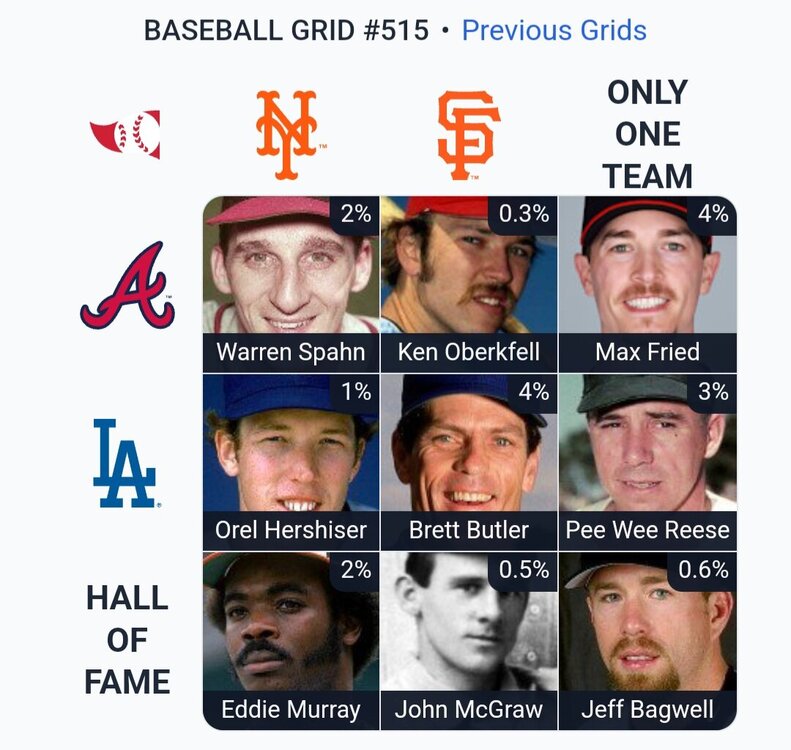Open the Previous Grids link

(x=554, y=30)
